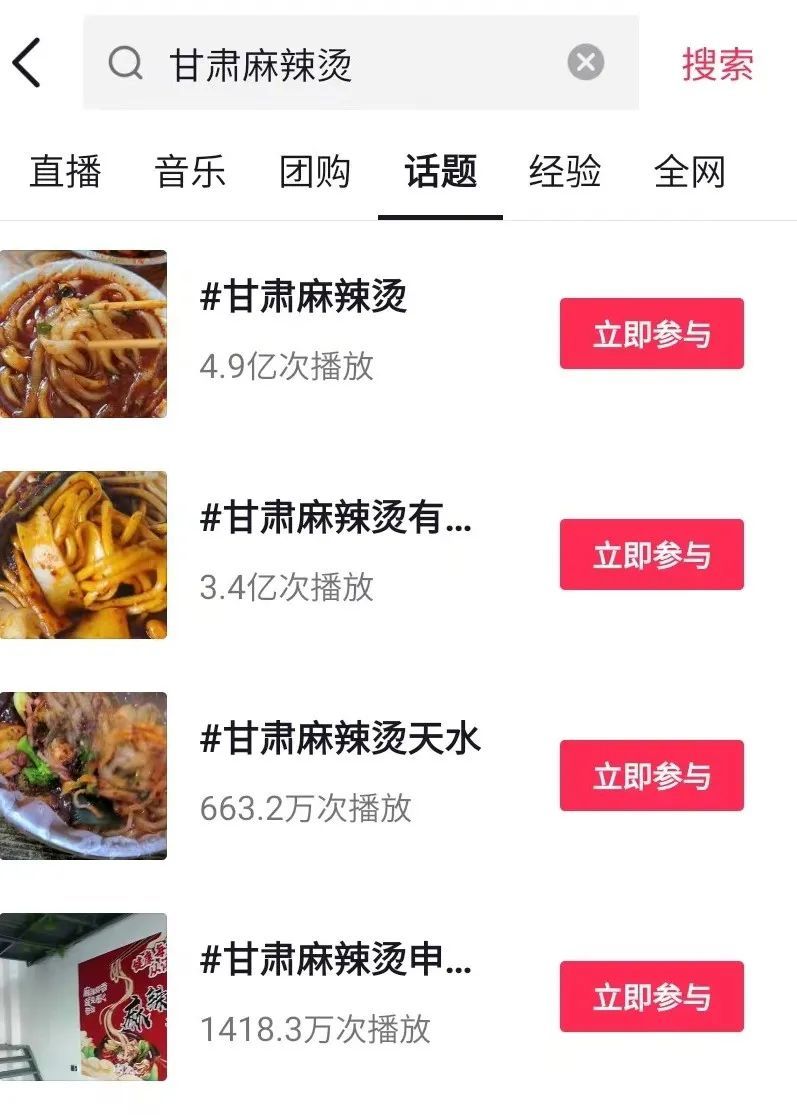Tap the search field containing 甘肃麻辣烫

click(340, 64)
